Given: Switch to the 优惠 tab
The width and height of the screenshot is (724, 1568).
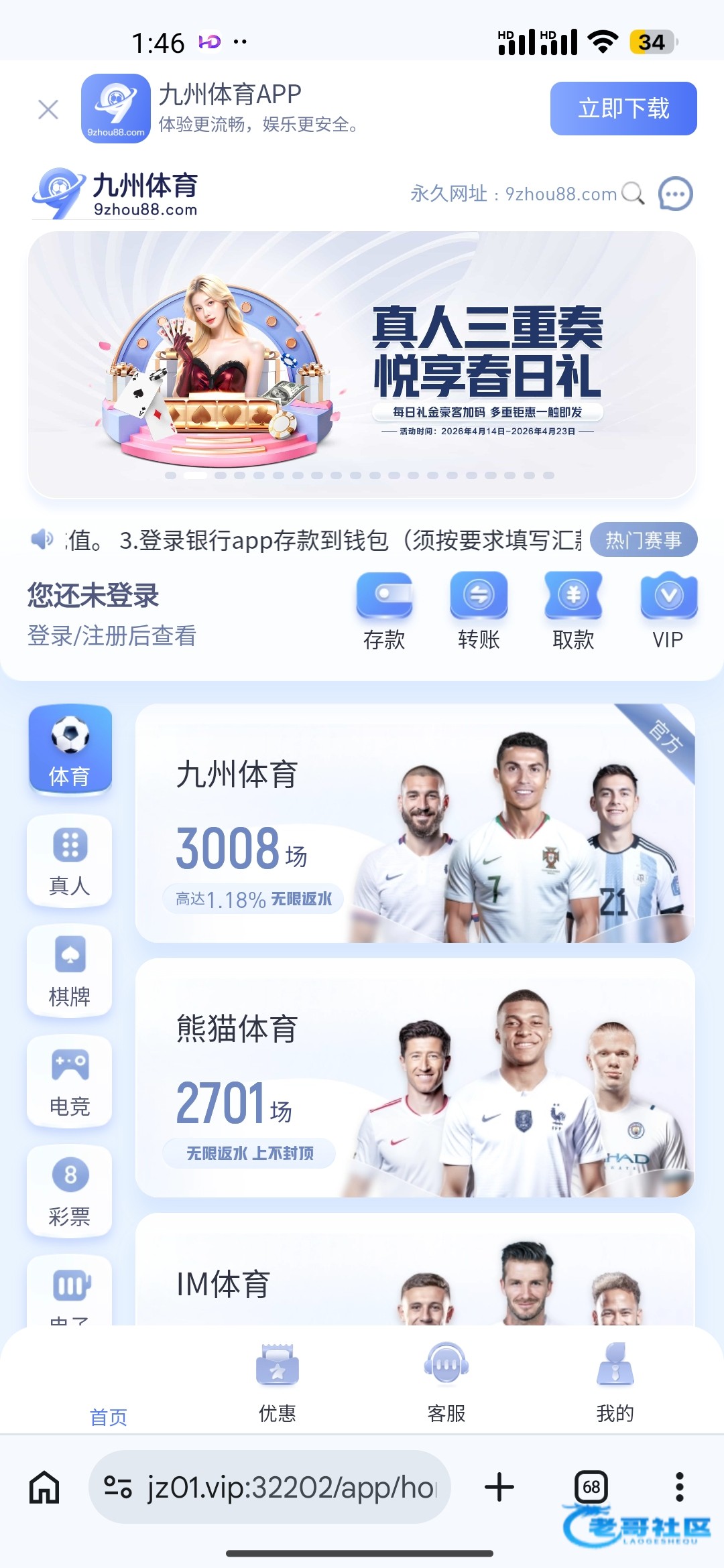Looking at the screenshot, I should [x=278, y=1382].
